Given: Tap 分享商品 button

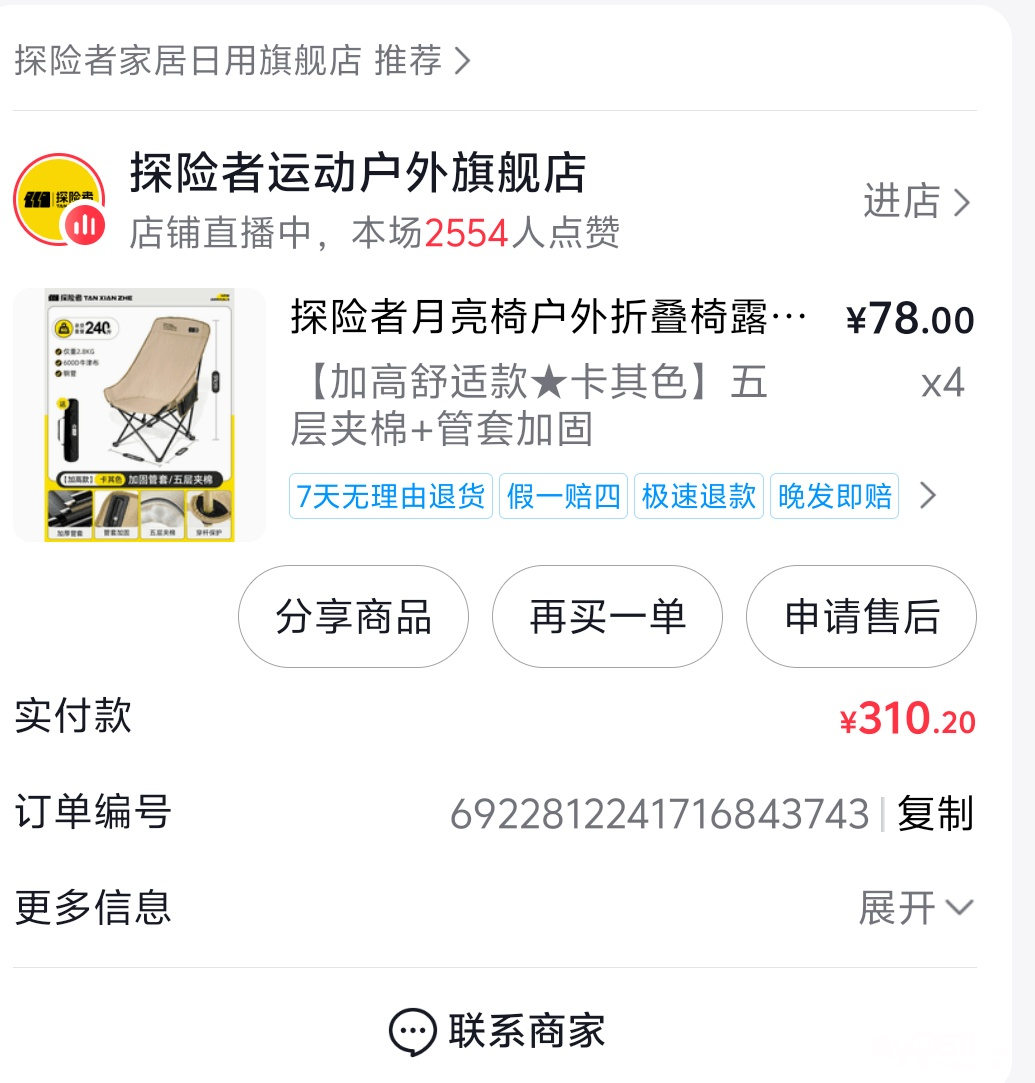Looking at the screenshot, I should pos(353,617).
